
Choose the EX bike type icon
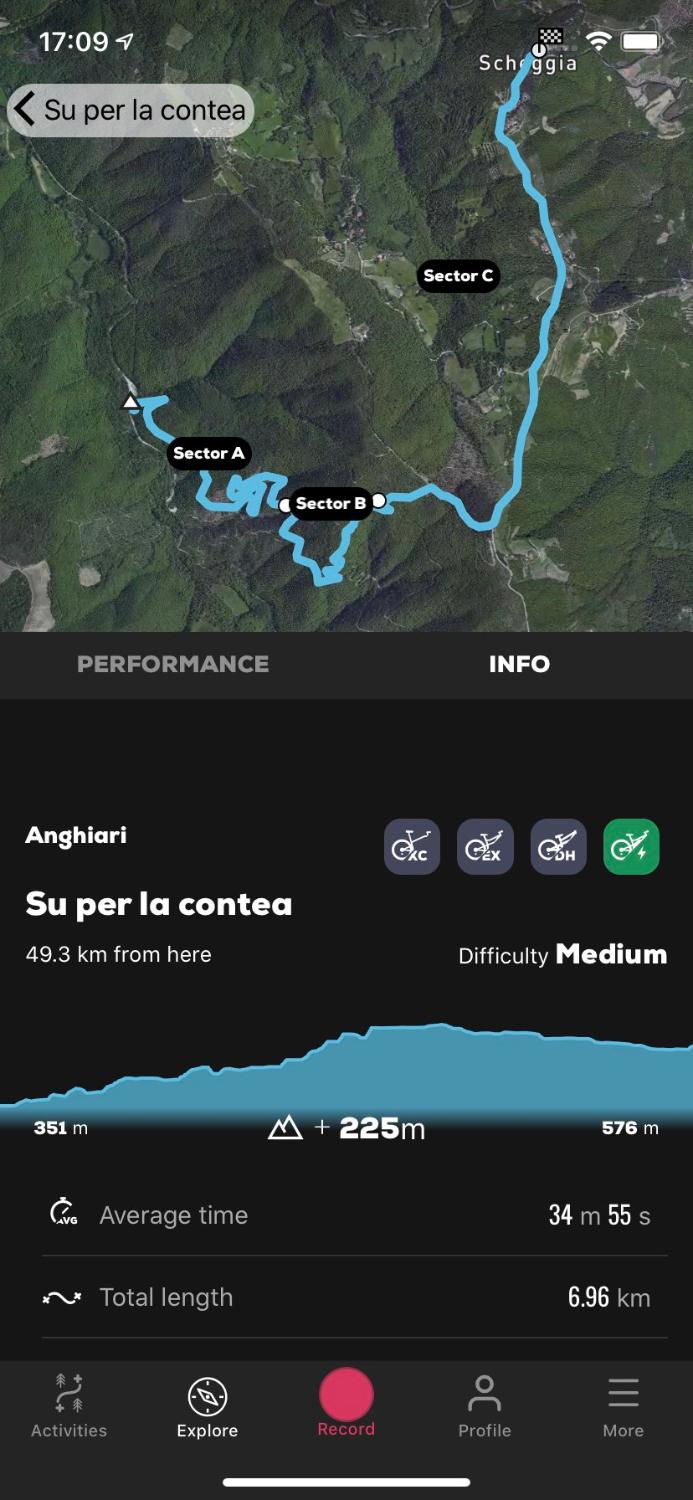click(485, 847)
